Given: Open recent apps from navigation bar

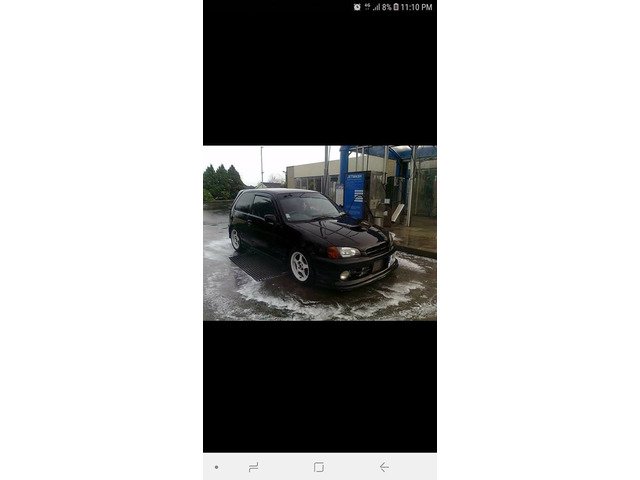Looking at the screenshot, I should coord(254,467).
